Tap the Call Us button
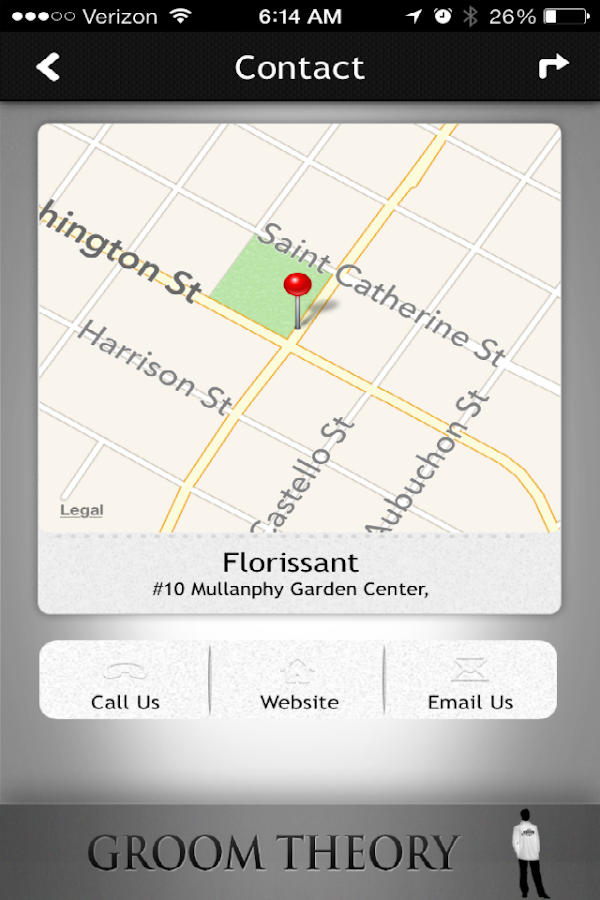The width and height of the screenshot is (600, 900). (x=125, y=681)
